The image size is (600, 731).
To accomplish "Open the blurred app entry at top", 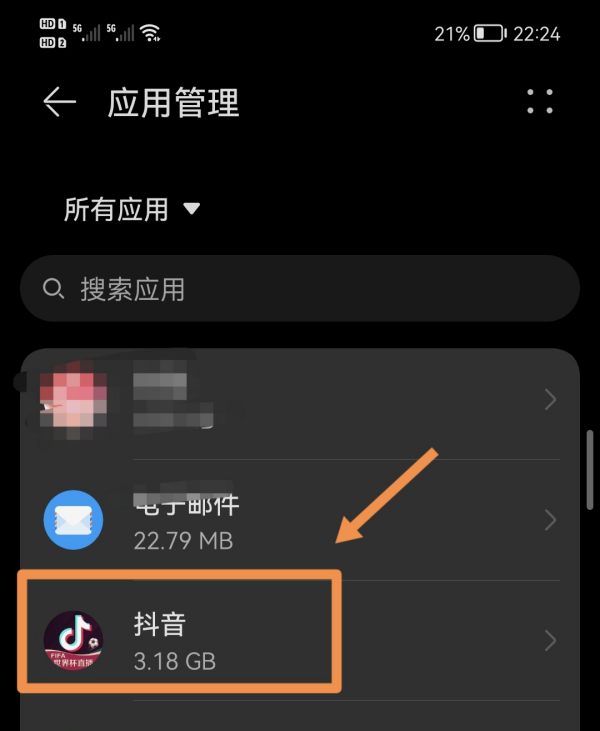I will tap(300, 400).
